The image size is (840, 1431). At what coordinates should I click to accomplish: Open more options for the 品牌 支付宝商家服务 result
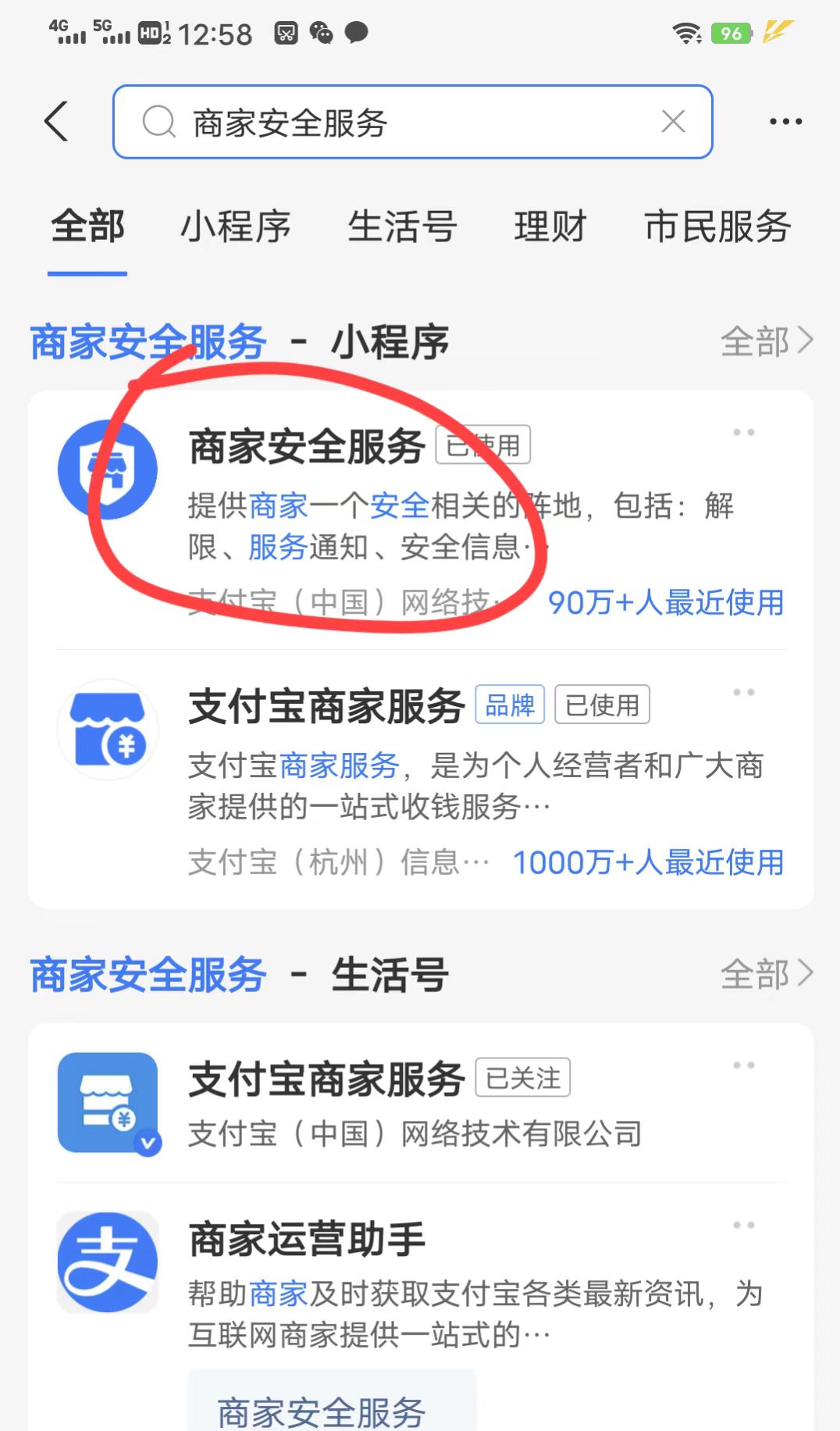point(743,693)
